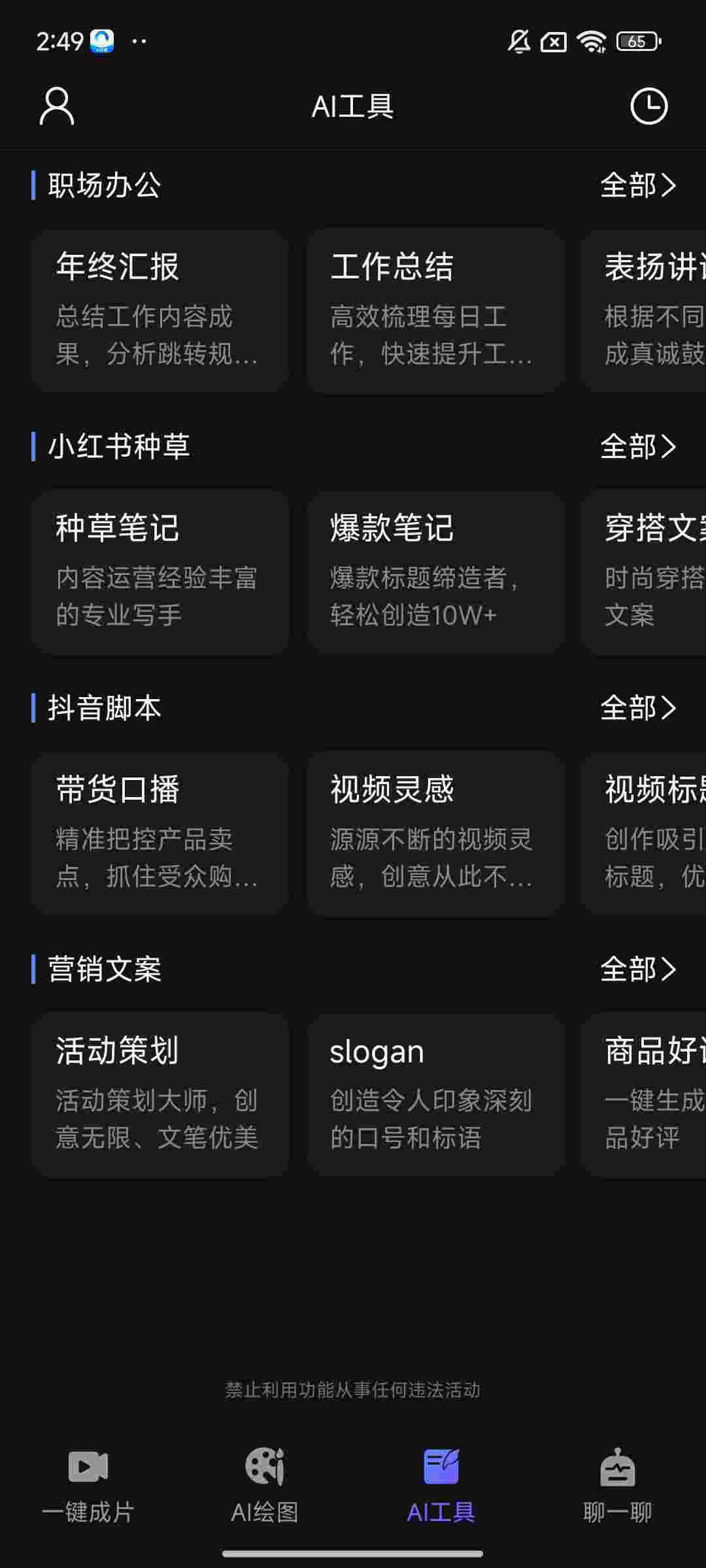706x1568 pixels.
Task: Choose the 活动策划 card
Action: pos(160,1094)
